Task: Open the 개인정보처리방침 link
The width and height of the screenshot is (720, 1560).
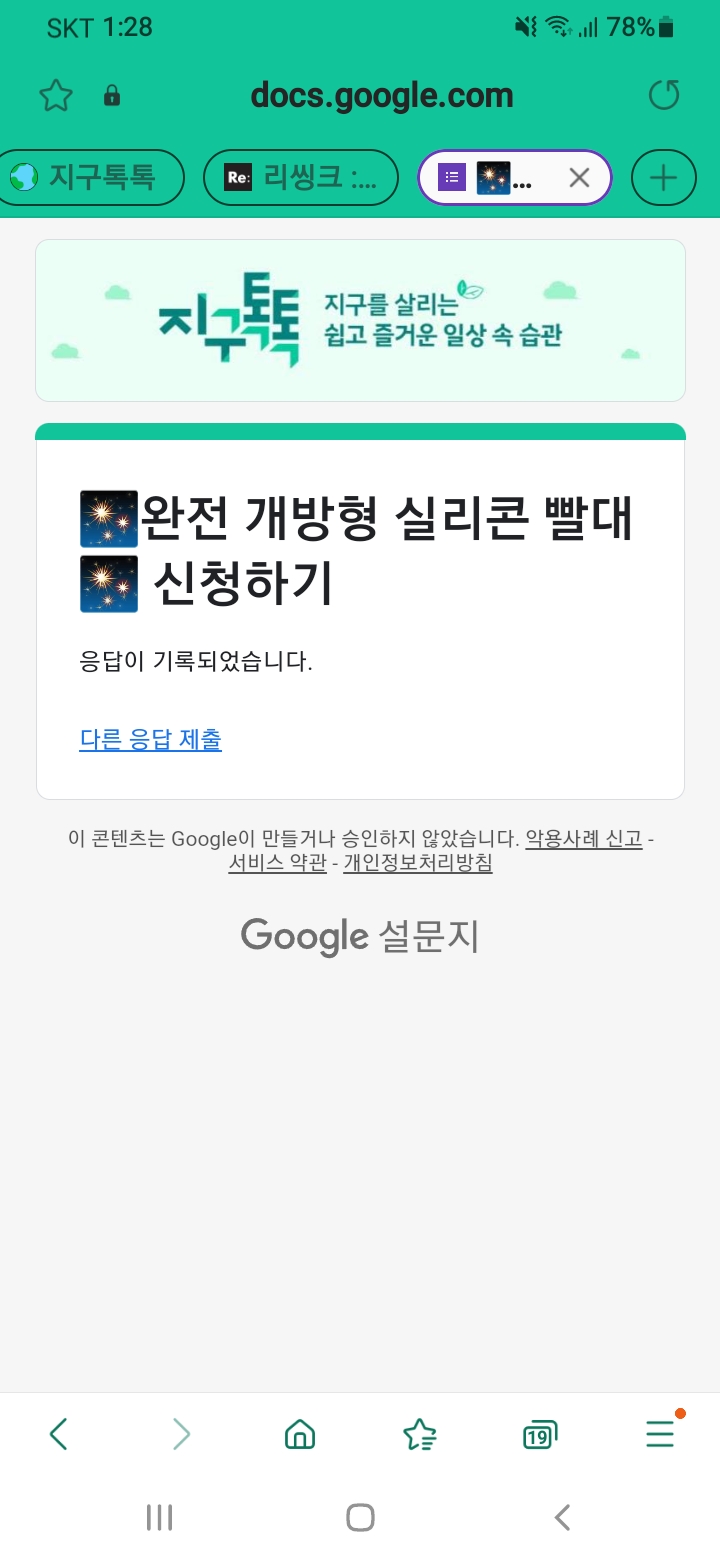Action: (418, 863)
